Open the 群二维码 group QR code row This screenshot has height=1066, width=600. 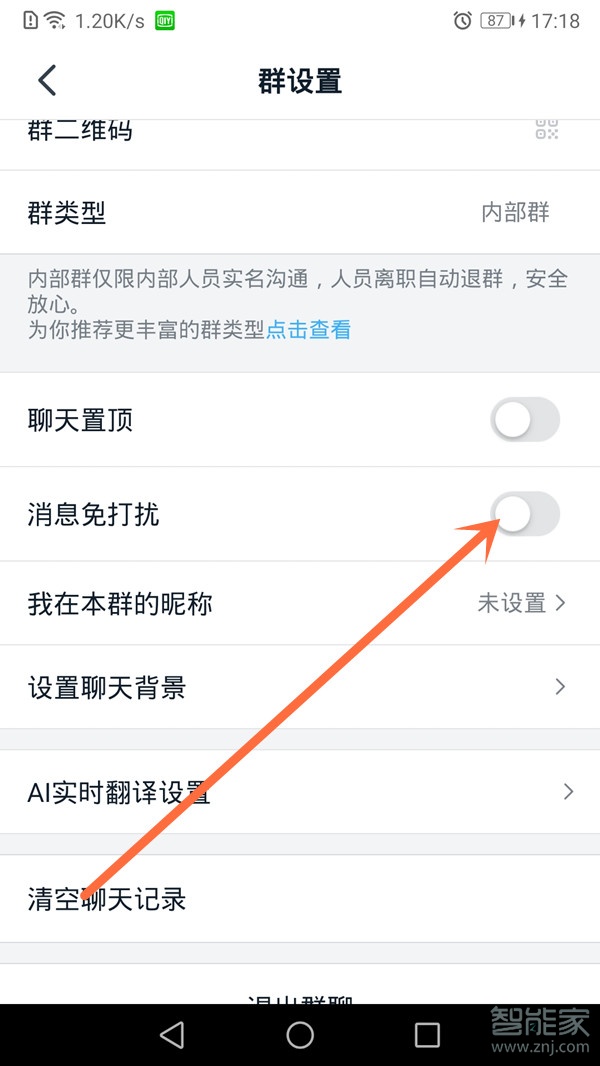point(300,134)
